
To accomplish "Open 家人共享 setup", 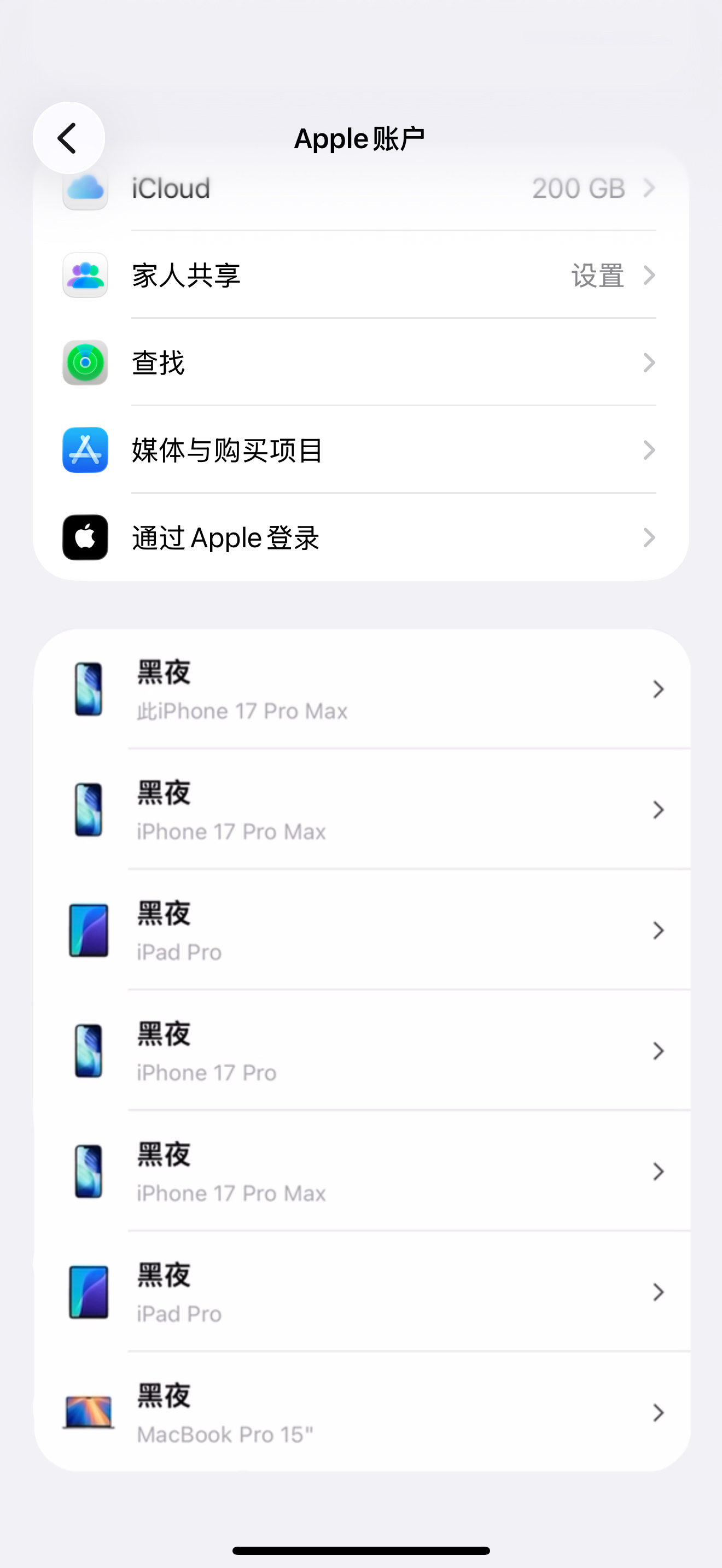I will (x=360, y=276).
